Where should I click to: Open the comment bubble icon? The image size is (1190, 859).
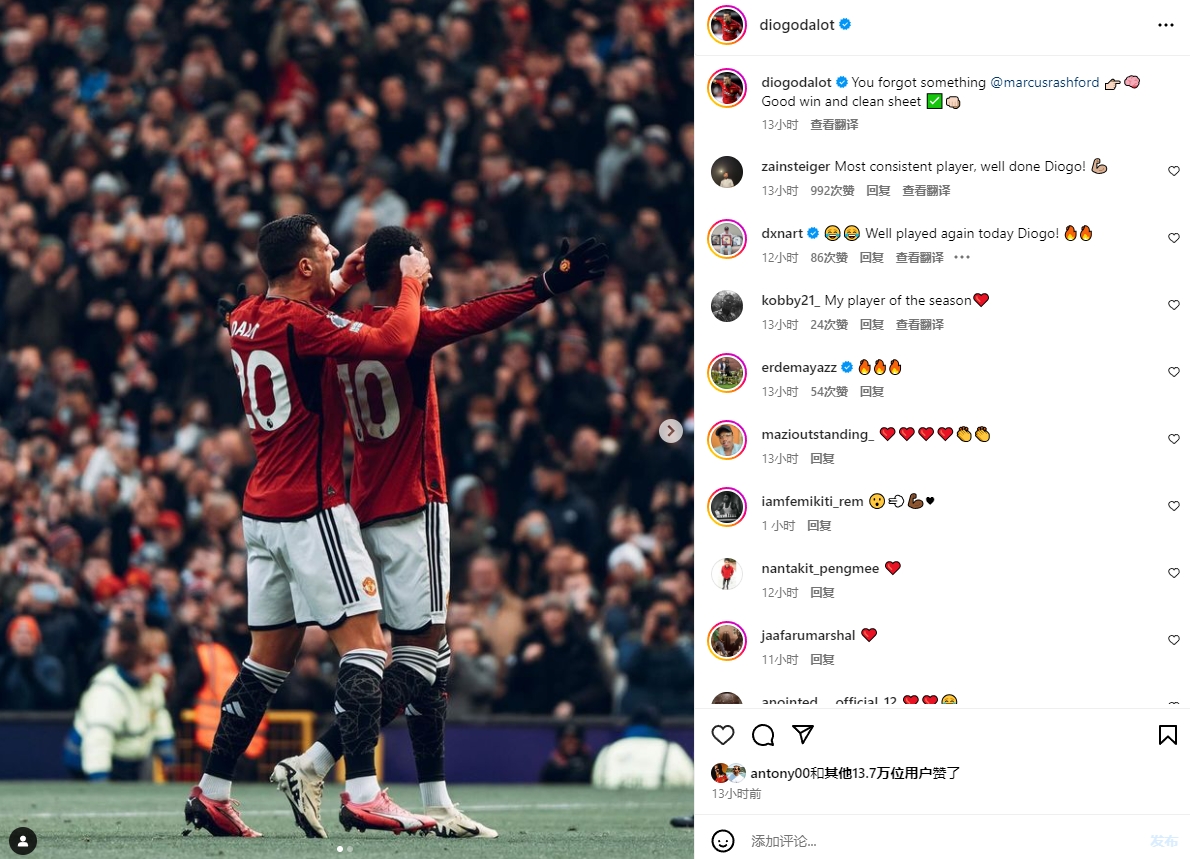[x=763, y=735]
